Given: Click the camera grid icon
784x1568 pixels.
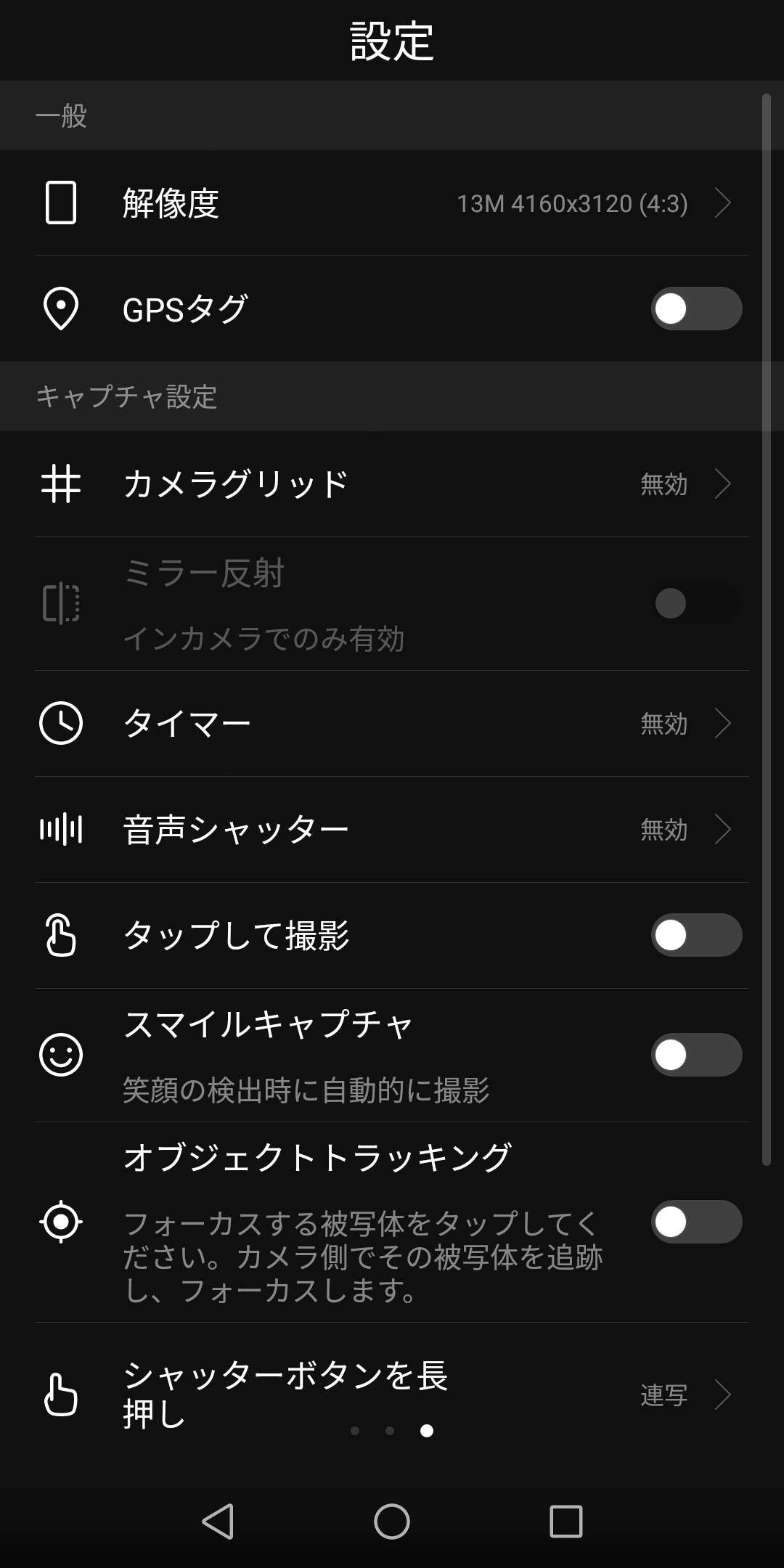Looking at the screenshot, I should click(x=62, y=484).
